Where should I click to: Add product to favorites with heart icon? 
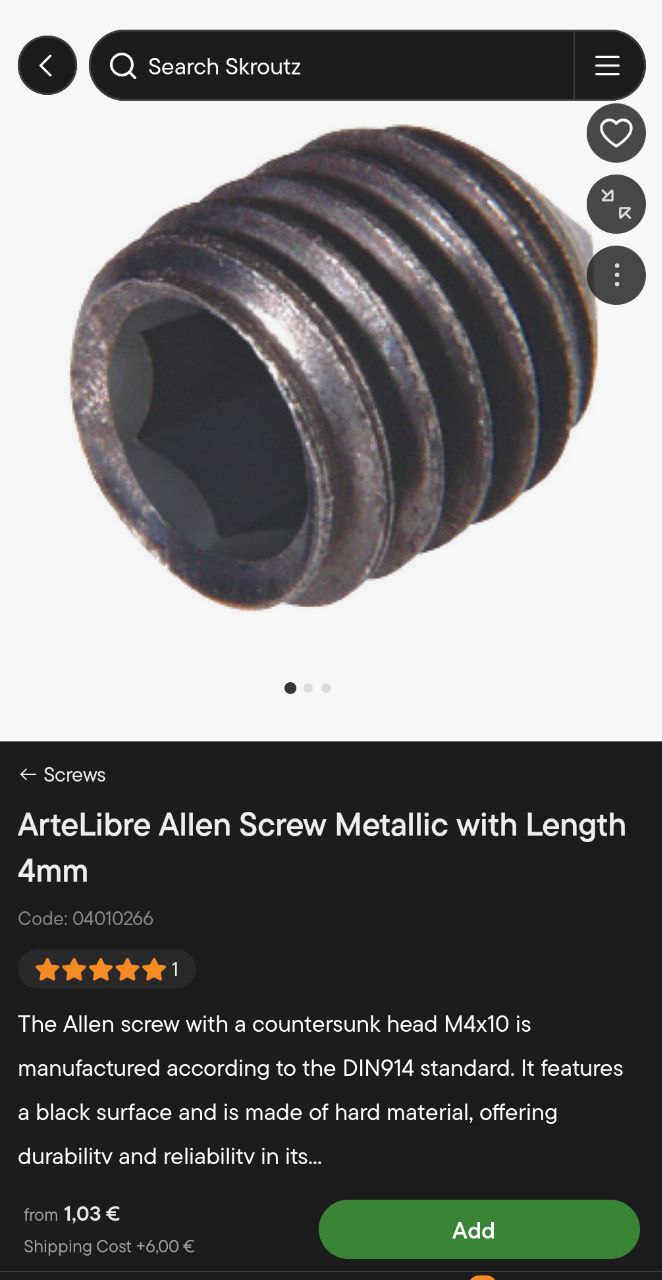point(616,133)
